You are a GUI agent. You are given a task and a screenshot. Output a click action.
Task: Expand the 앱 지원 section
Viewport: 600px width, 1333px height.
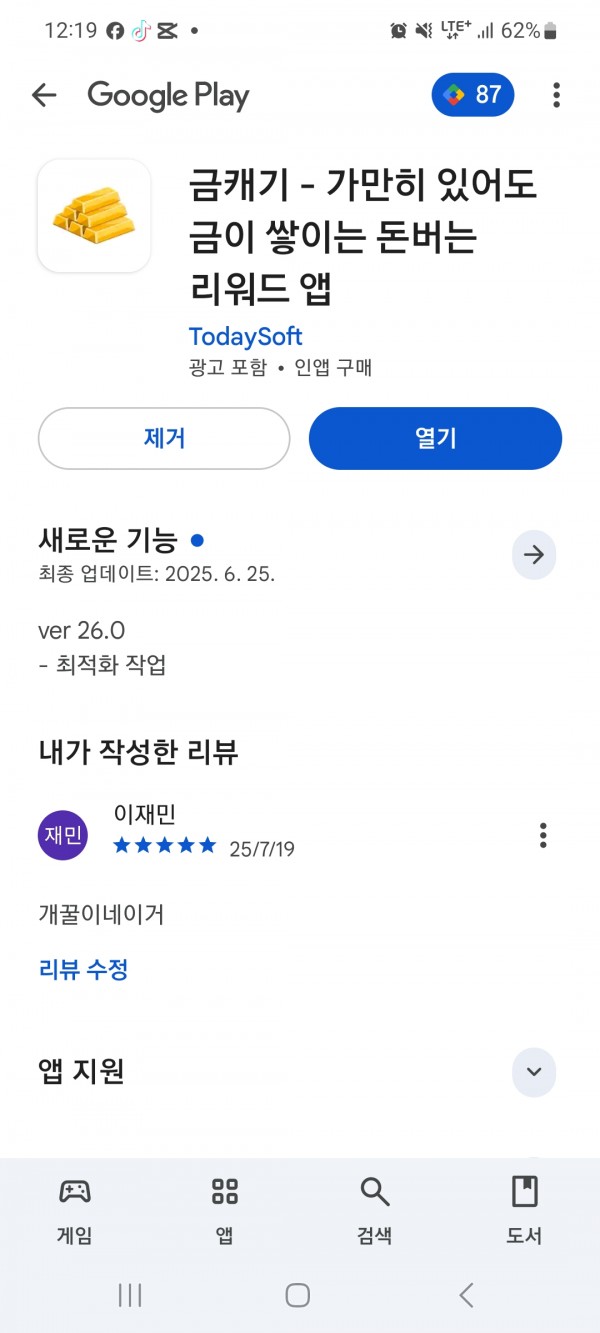point(534,1072)
